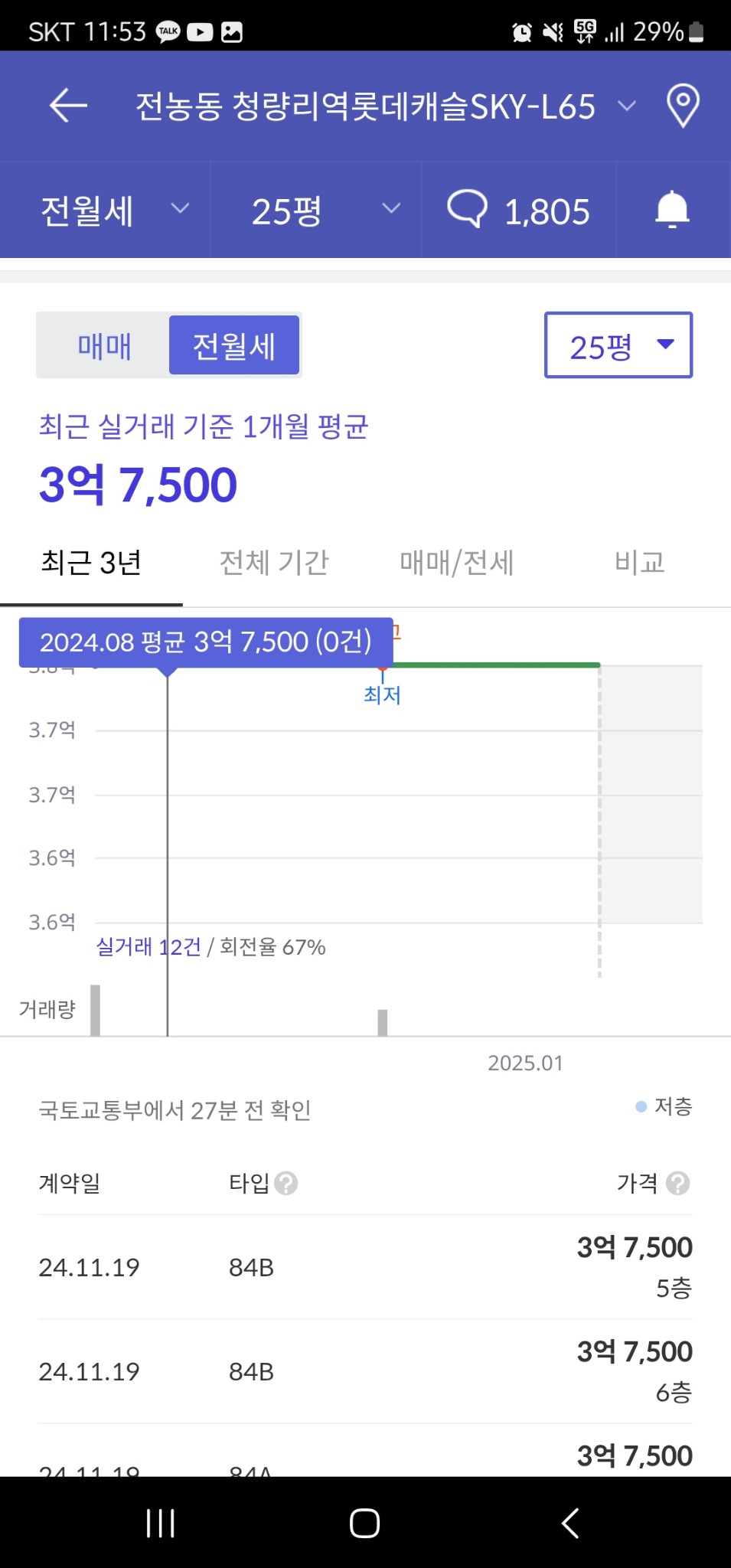Click the blue 저층 legend dot

(640, 1108)
